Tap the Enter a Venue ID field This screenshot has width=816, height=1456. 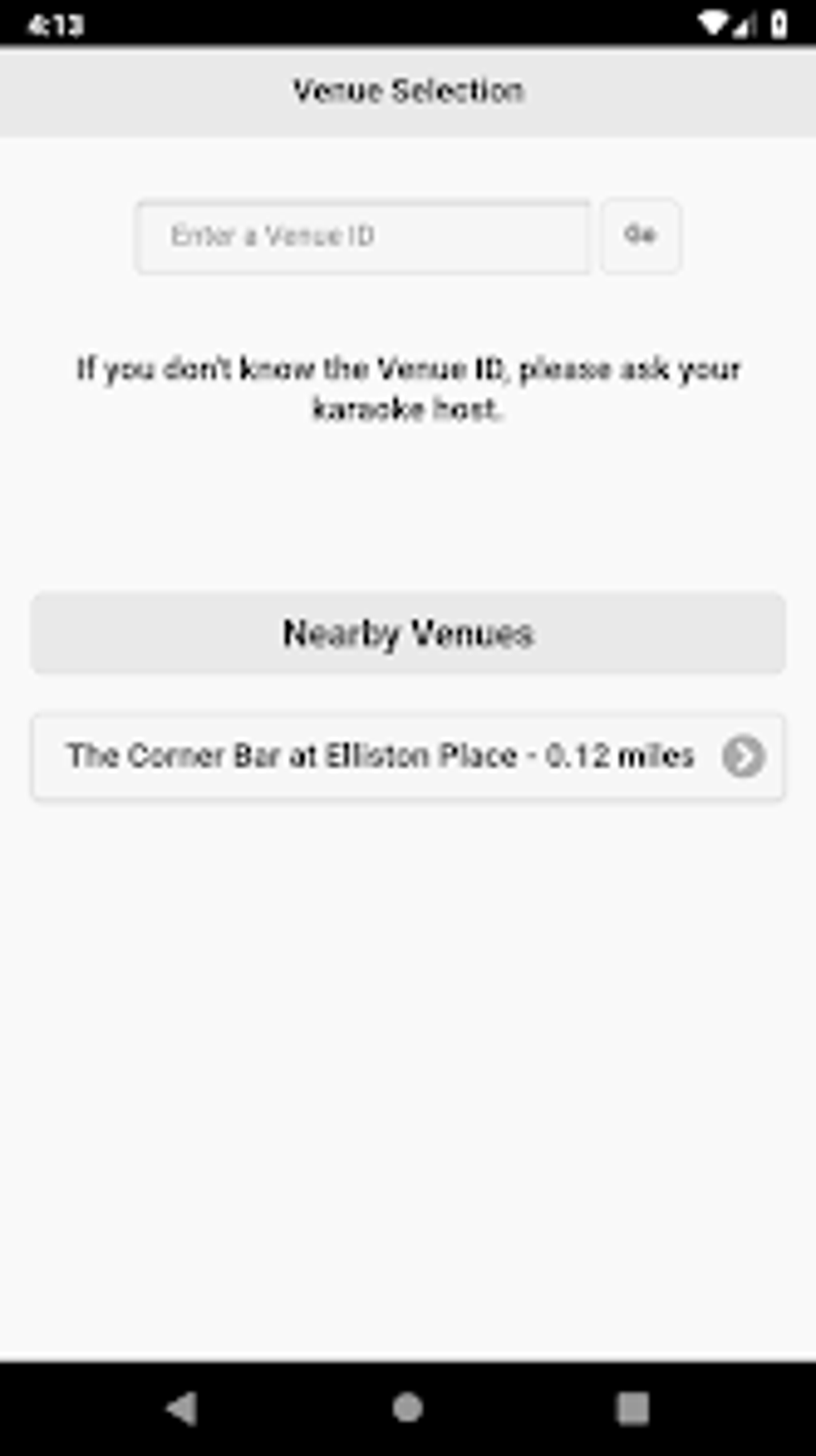(x=363, y=236)
